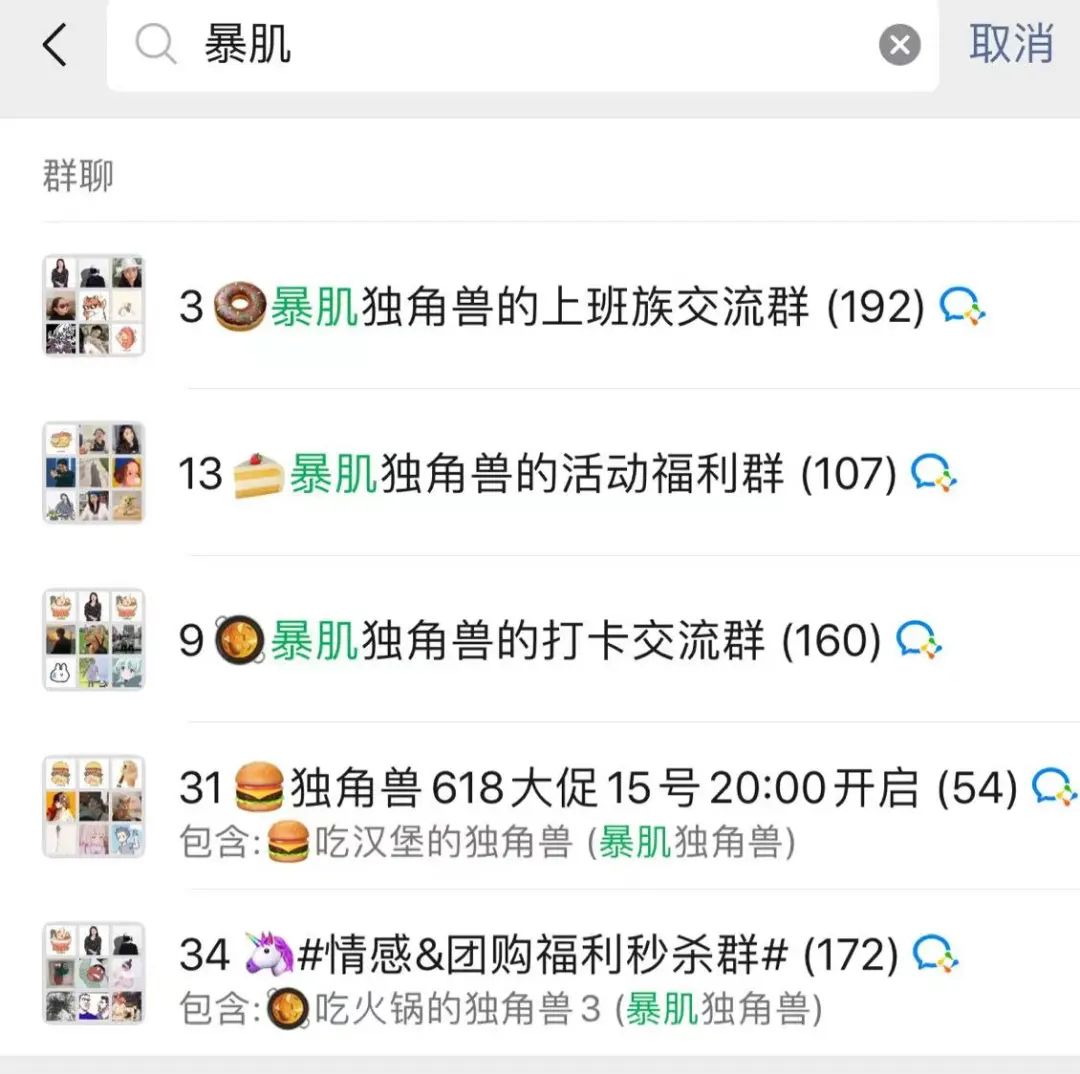1080x1074 pixels.
Task: Clear the search text with the X icon
Action: (x=899, y=45)
